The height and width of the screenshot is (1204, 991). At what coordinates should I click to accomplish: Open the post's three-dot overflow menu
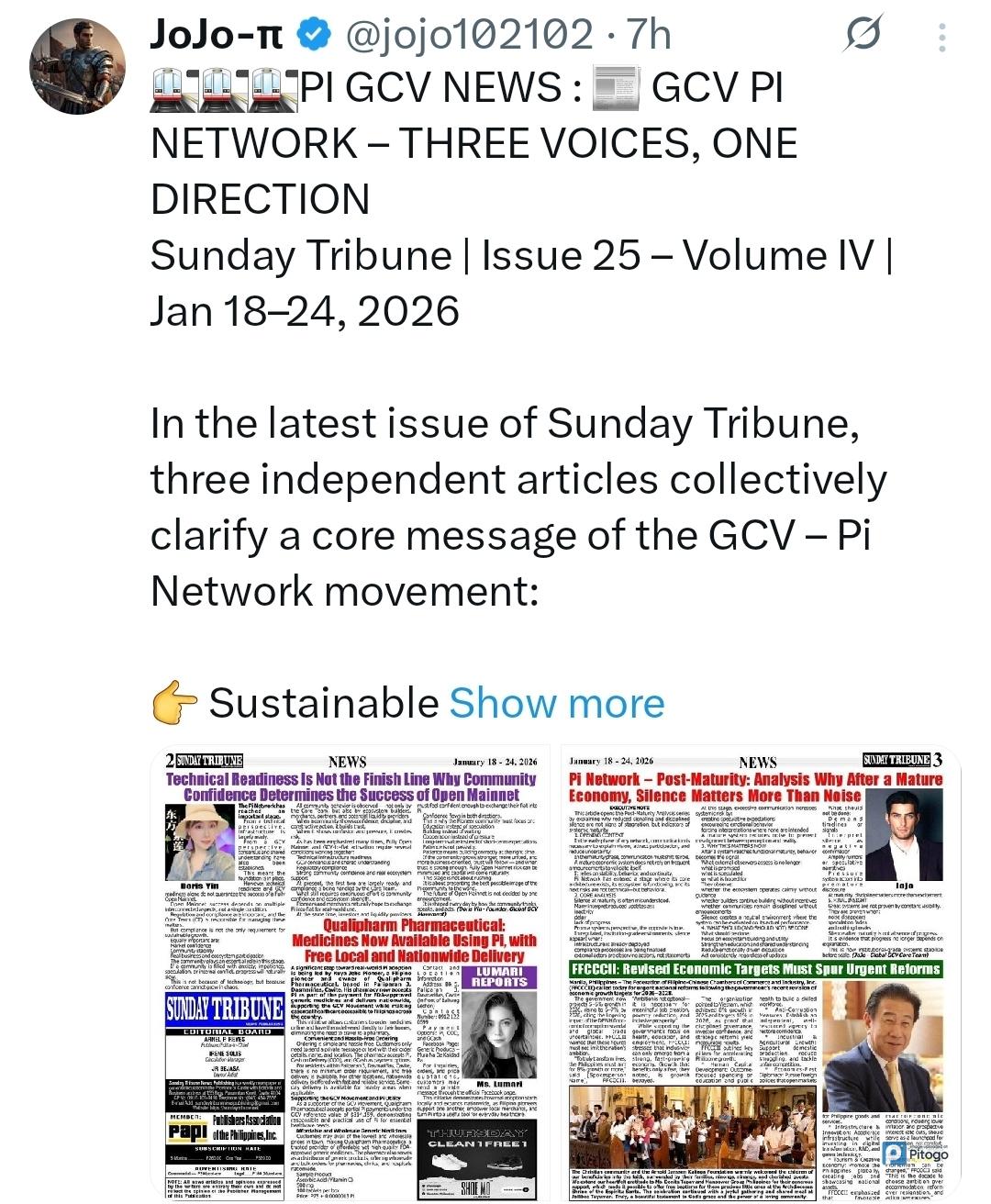point(942,37)
